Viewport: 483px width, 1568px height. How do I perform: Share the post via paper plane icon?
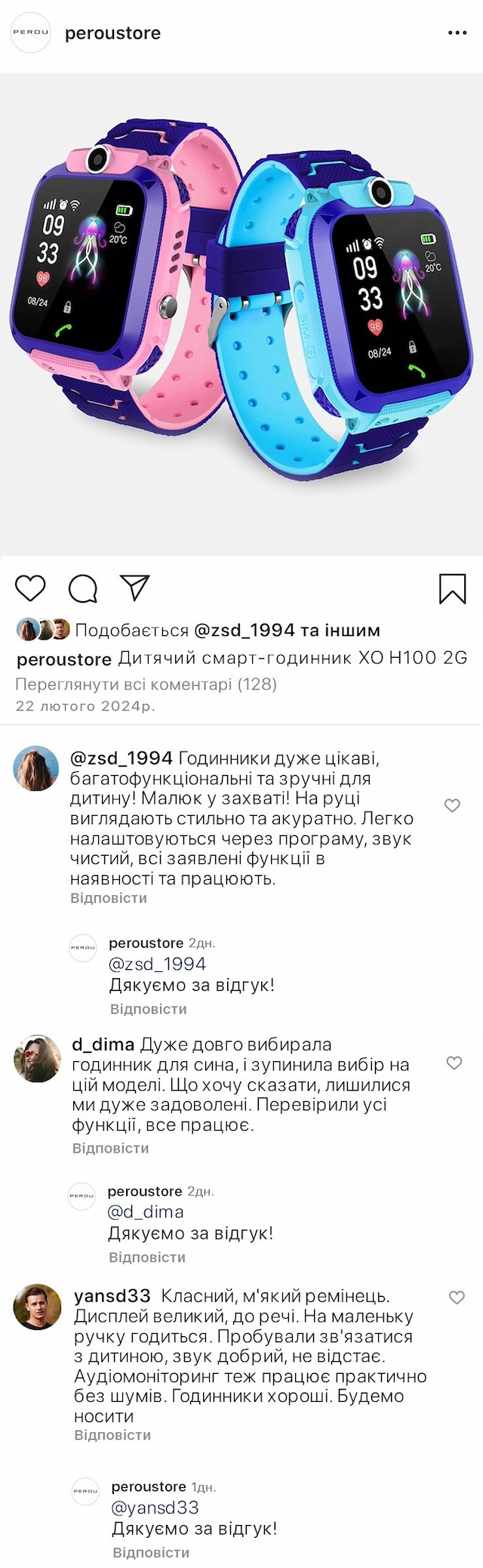pos(135,588)
